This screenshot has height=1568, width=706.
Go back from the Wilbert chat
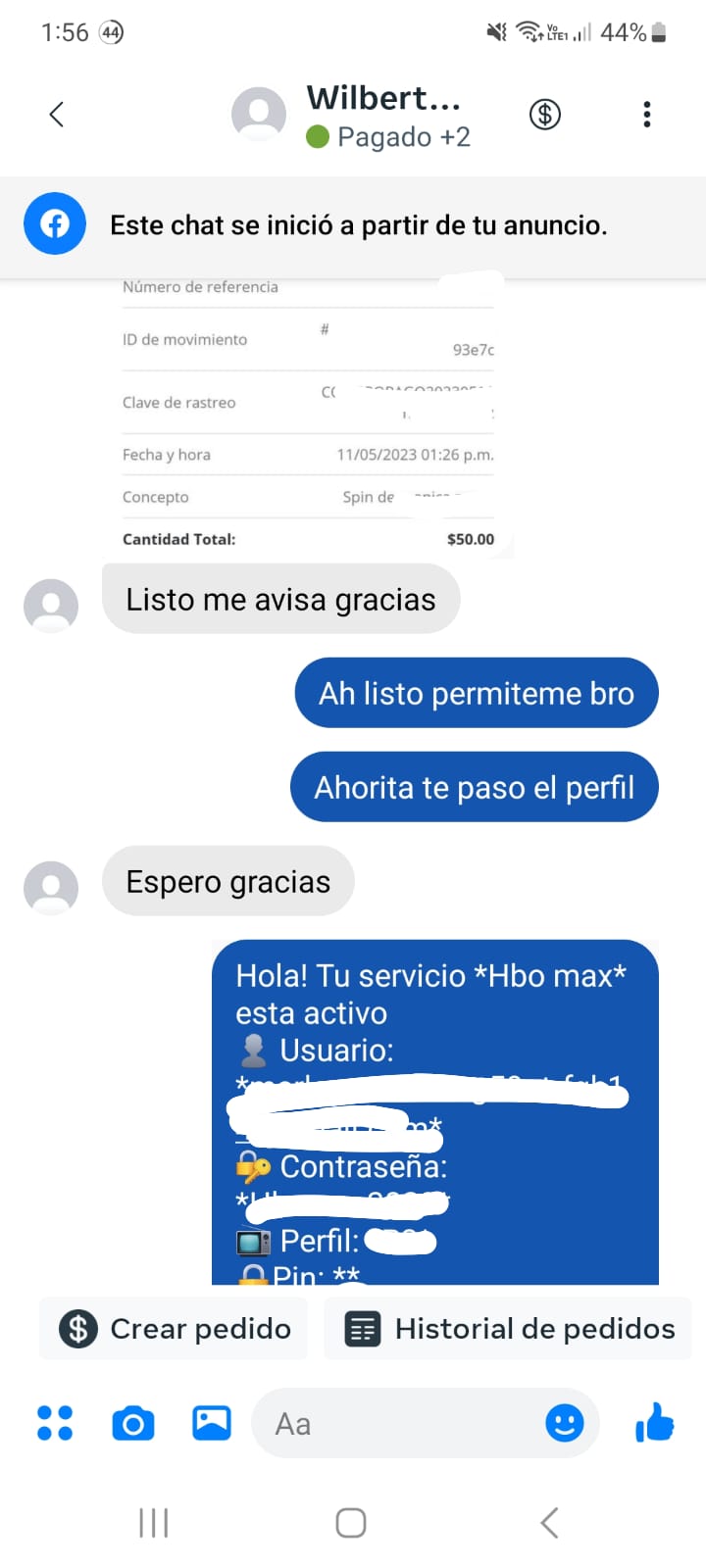coord(57,115)
